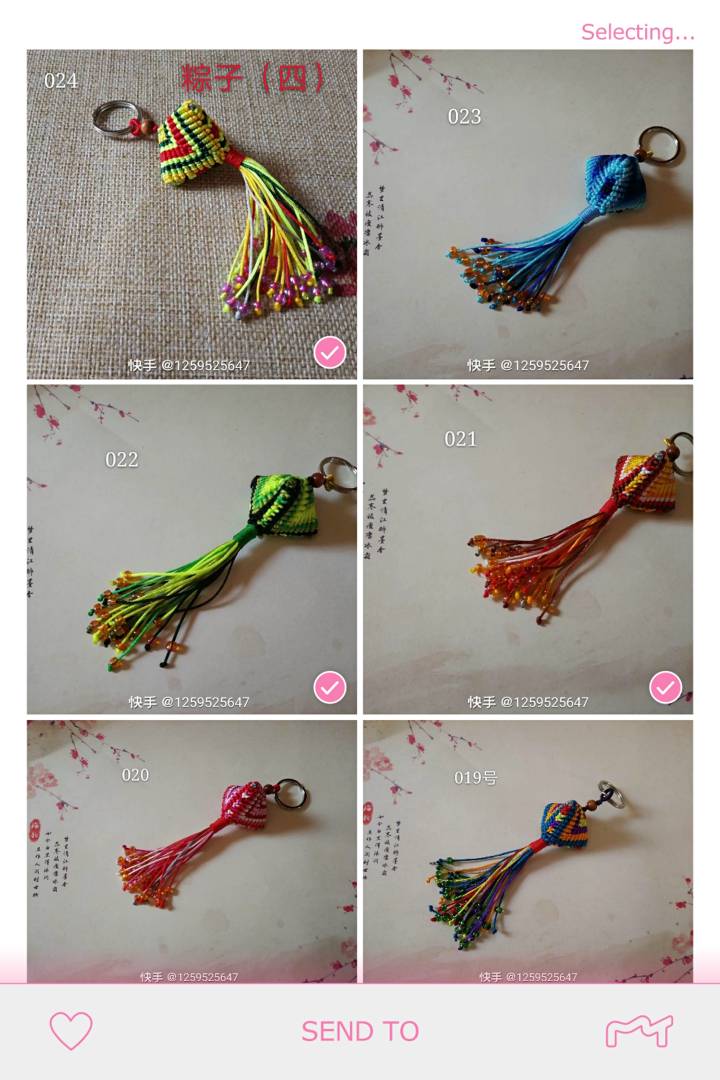The image size is (720, 1080).
Task: Tap the heart favorite icon
Action: click(71, 1030)
